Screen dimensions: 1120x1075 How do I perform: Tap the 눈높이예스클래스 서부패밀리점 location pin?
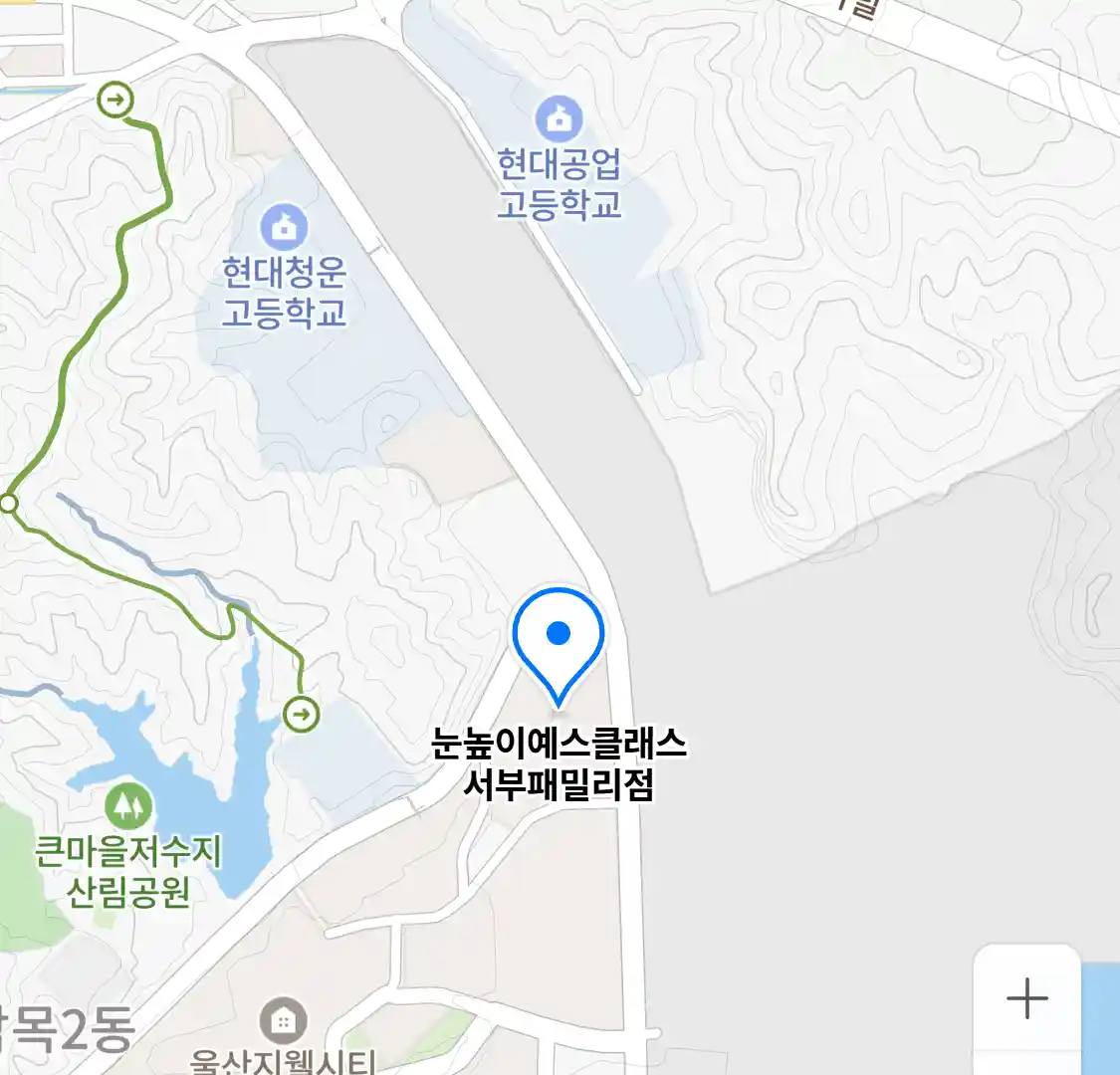coord(559,639)
